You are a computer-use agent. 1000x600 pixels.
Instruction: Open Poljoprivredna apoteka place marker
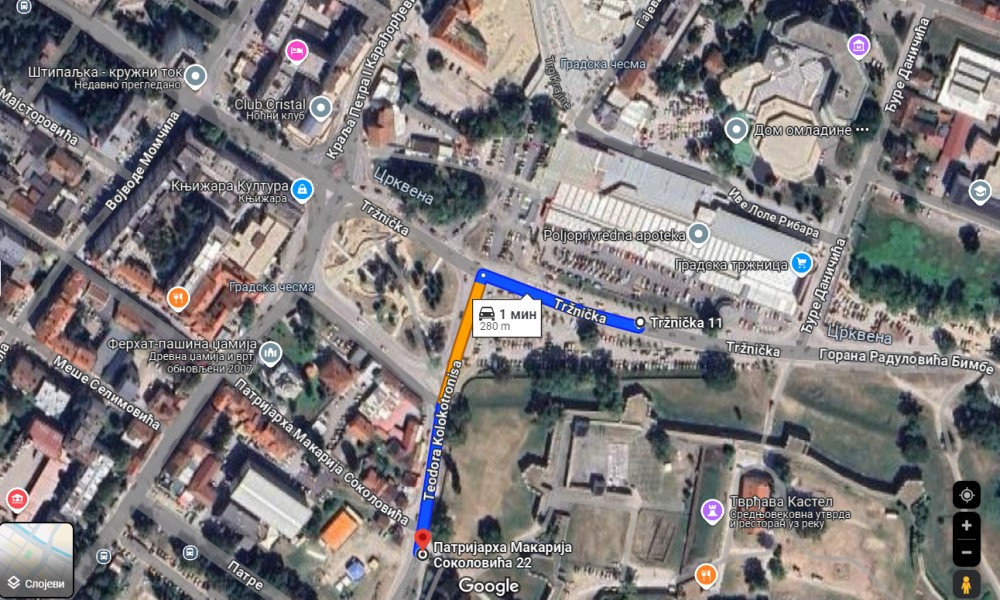click(699, 234)
